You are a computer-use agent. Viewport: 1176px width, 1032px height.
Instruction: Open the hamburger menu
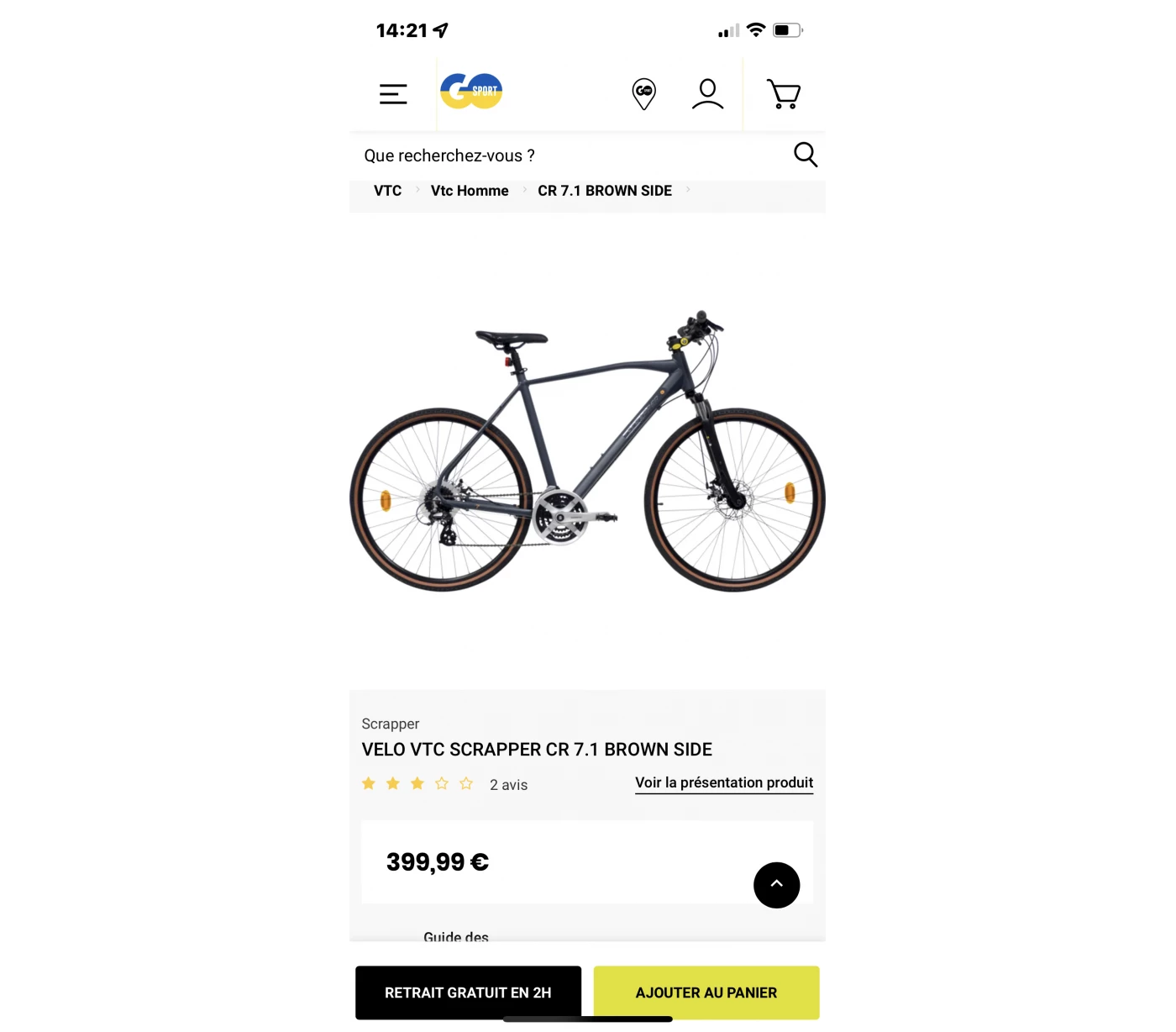click(x=393, y=94)
